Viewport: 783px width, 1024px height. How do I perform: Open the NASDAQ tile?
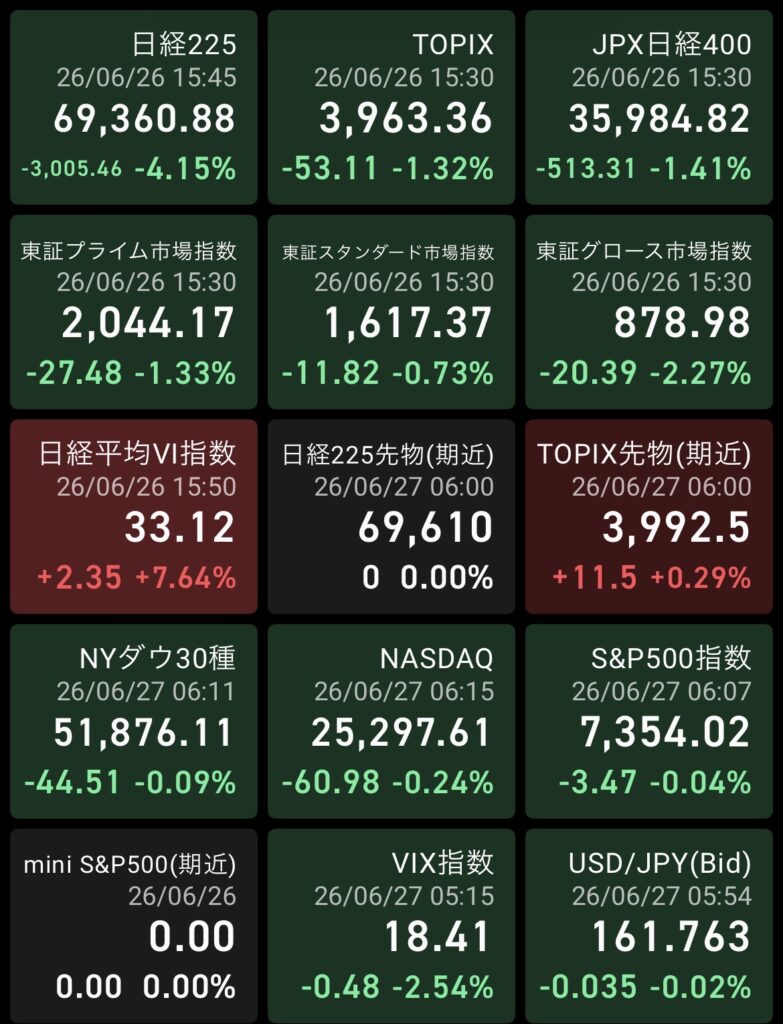tap(391, 721)
